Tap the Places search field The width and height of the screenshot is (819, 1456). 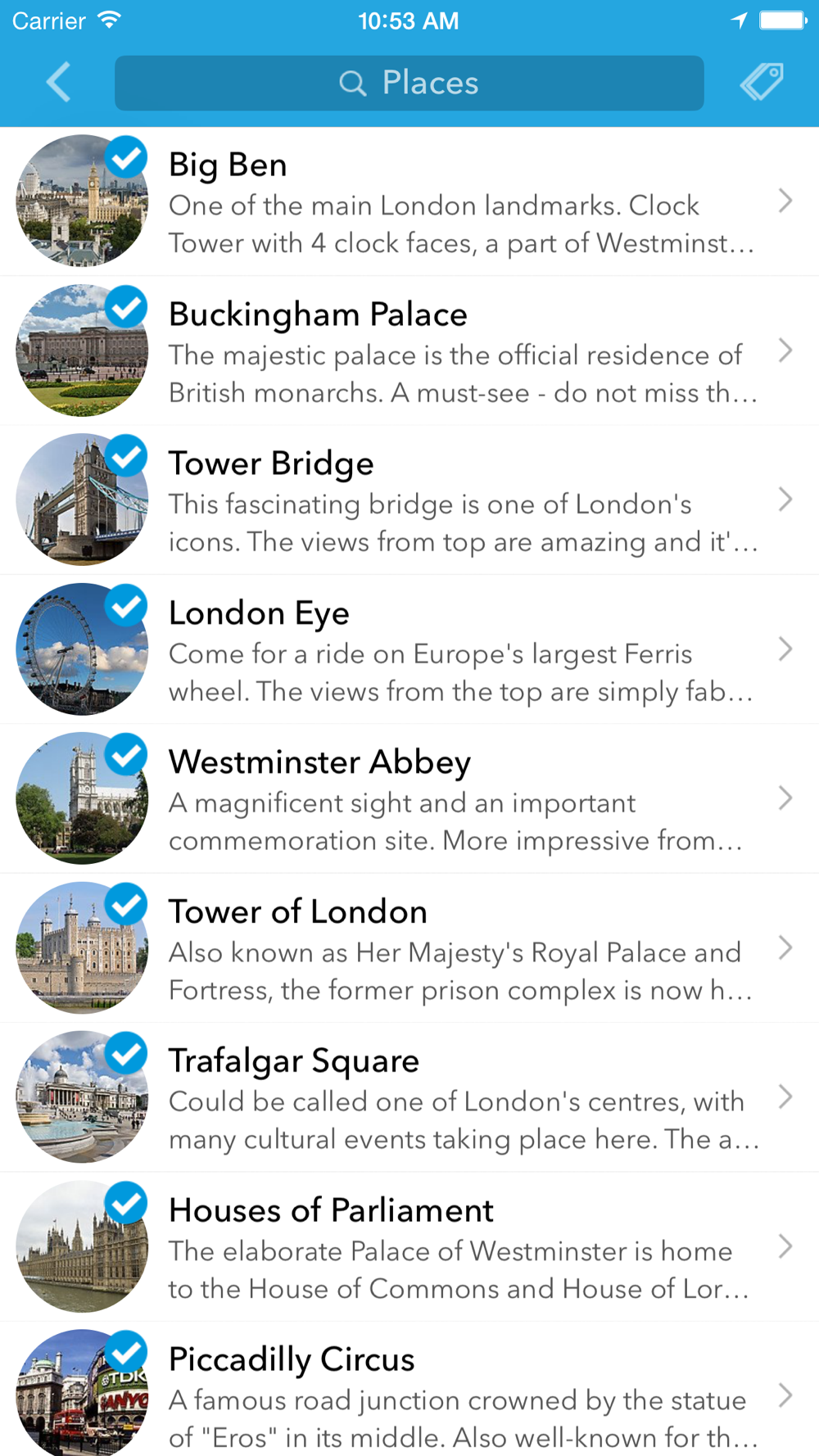(409, 83)
